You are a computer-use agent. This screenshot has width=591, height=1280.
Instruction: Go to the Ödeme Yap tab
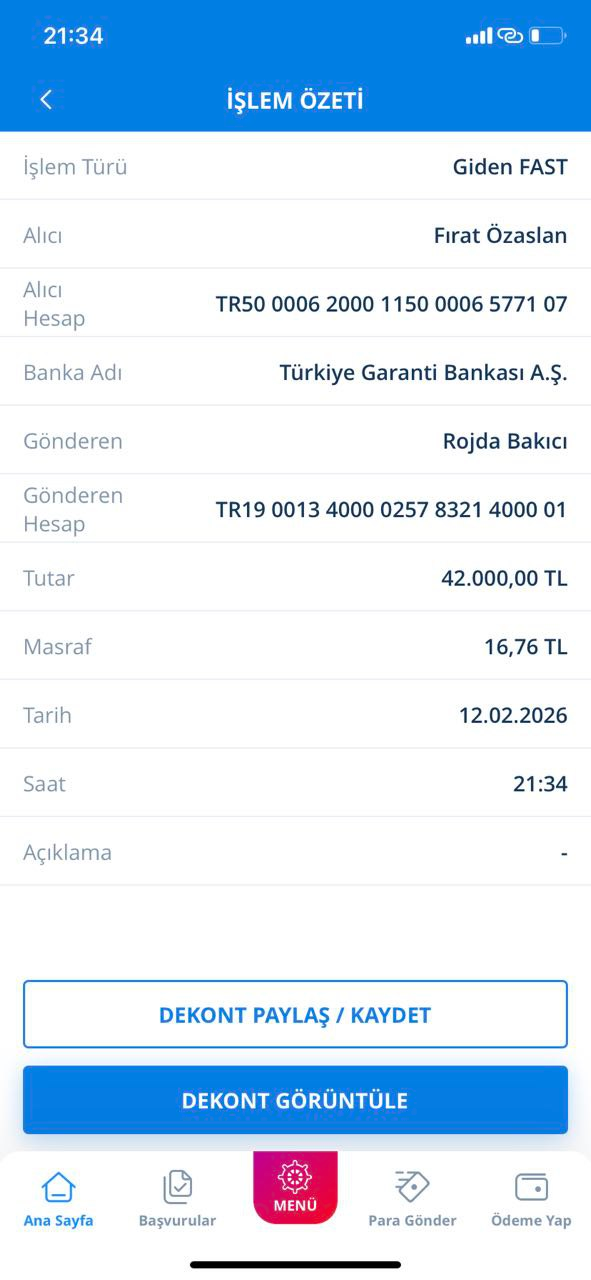531,1199
